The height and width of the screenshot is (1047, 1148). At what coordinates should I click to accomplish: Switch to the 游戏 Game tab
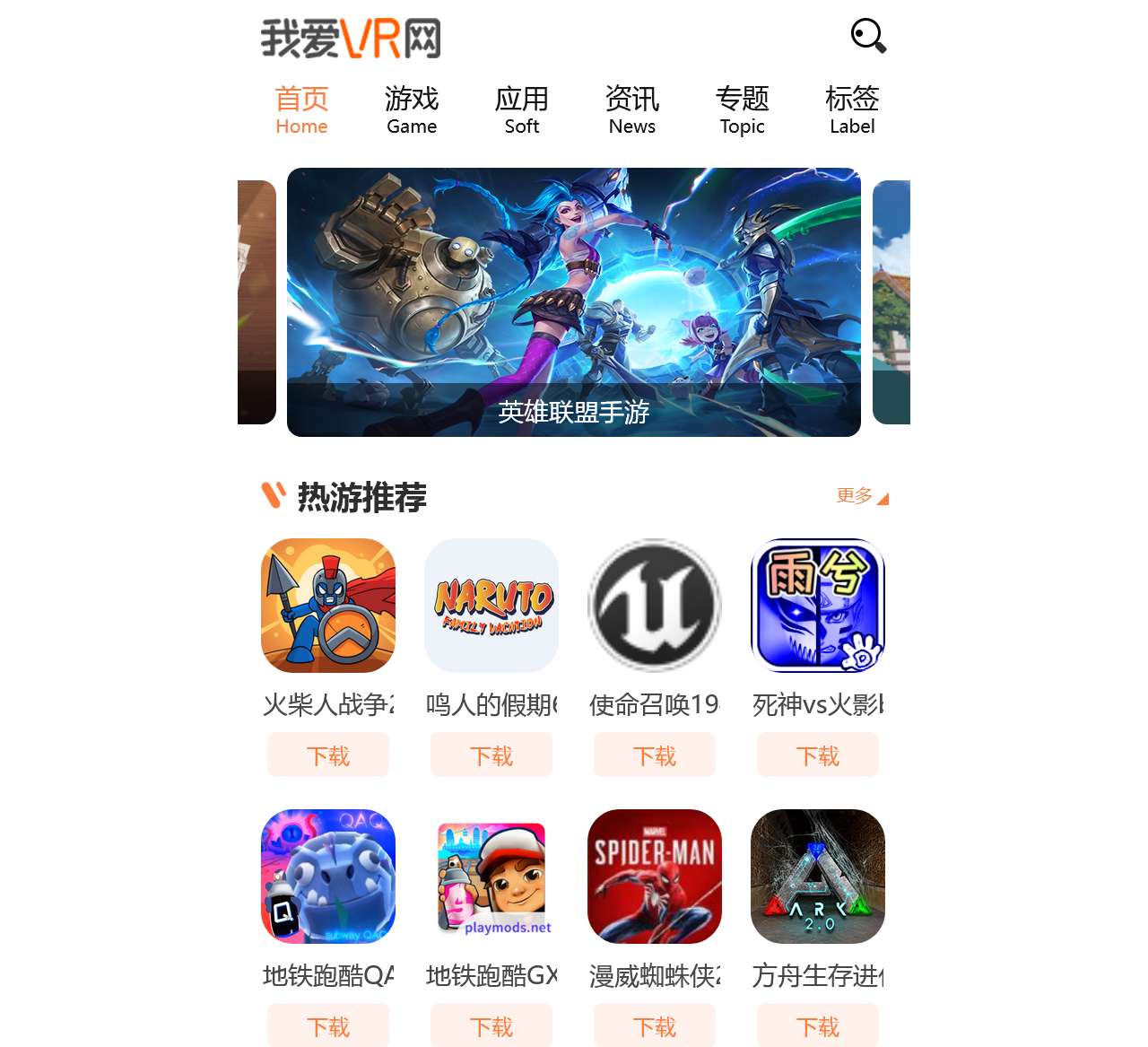point(412,109)
